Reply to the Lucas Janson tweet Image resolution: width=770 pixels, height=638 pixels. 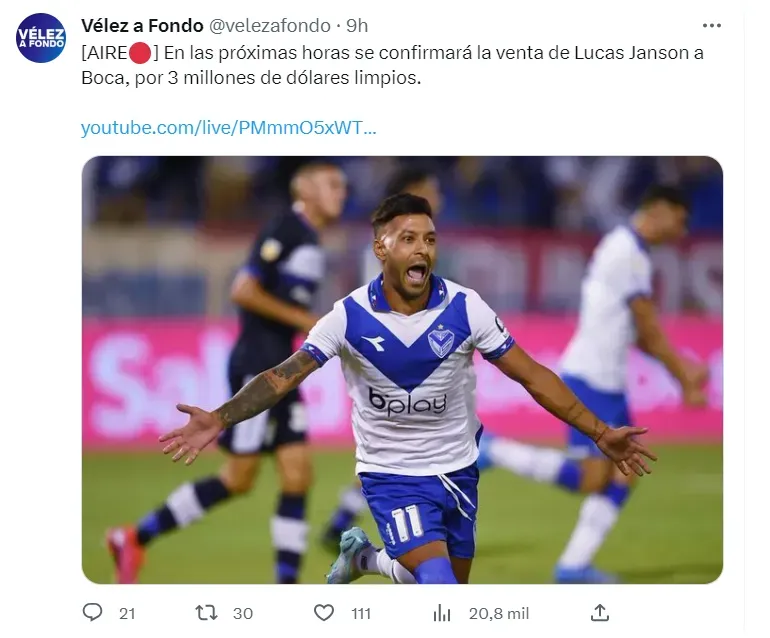[x=93, y=612]
